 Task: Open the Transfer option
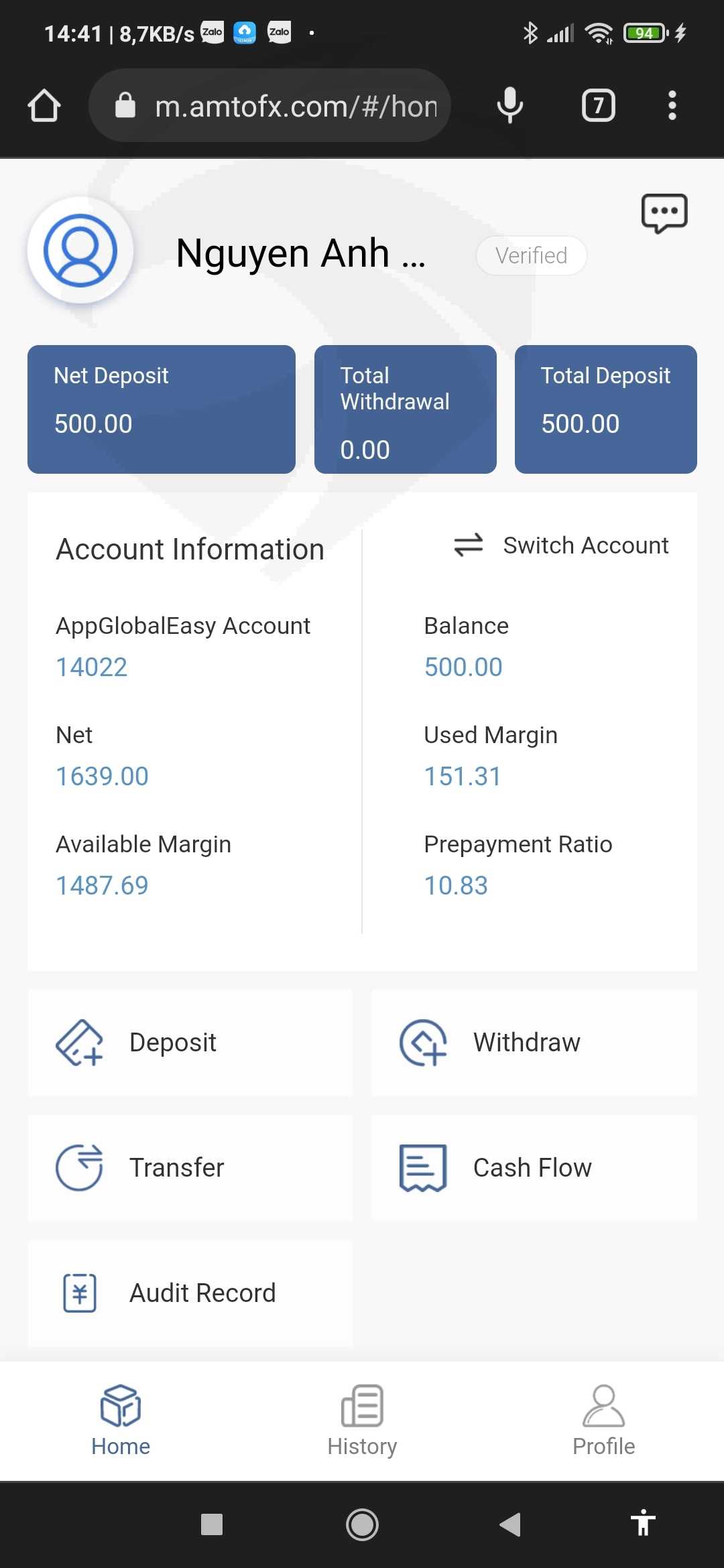pos(190,1168)
